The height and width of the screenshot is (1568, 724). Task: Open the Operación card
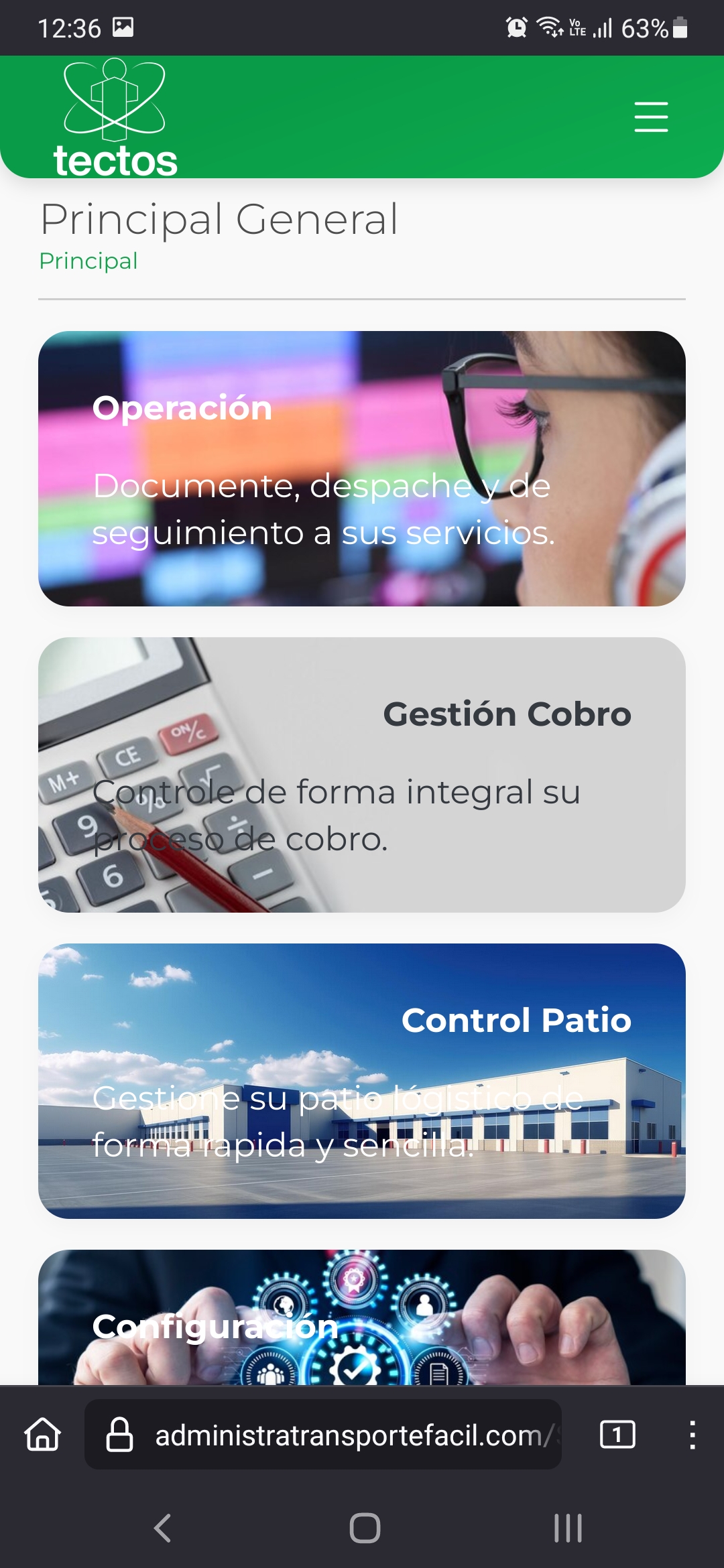362,468
